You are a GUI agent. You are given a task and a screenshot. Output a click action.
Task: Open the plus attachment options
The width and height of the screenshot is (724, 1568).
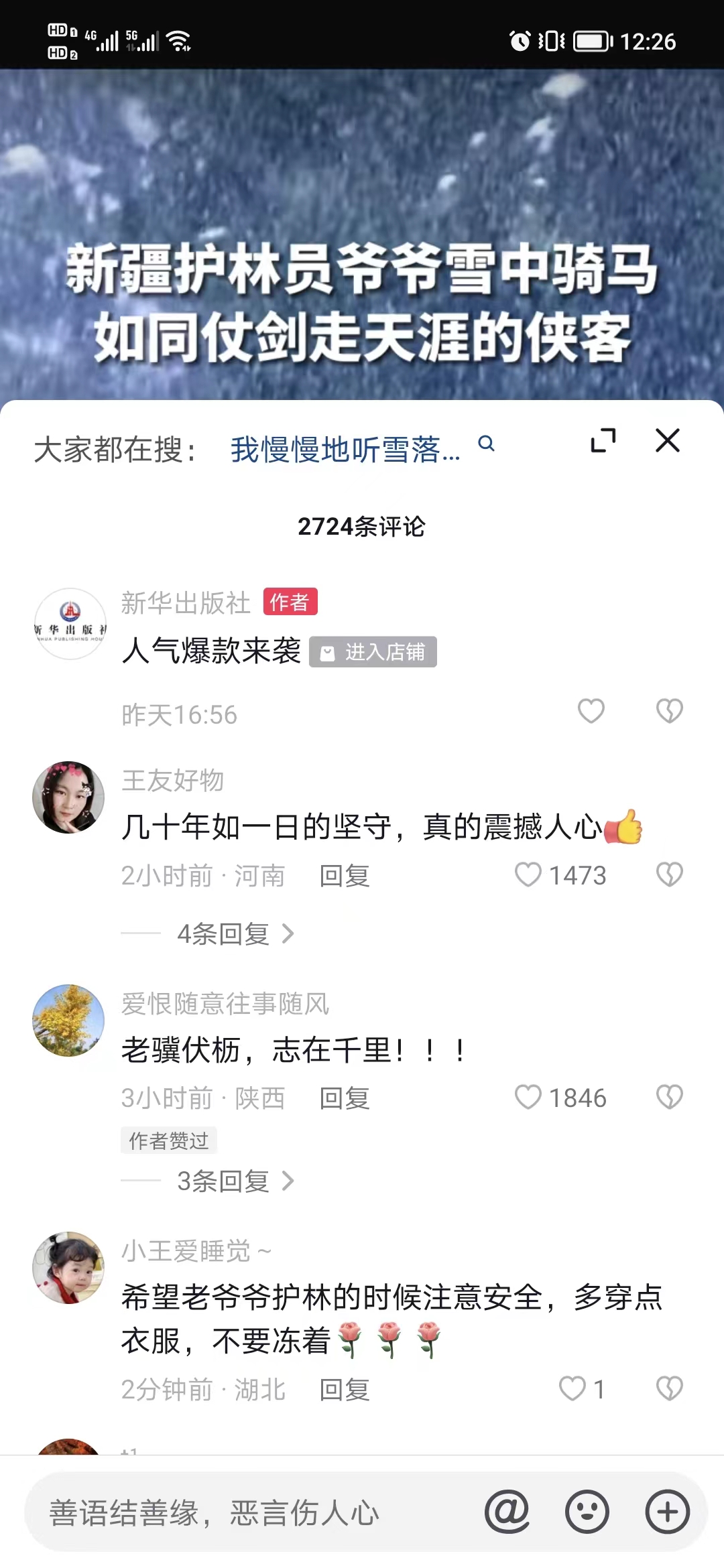(x=667, y=1512)
